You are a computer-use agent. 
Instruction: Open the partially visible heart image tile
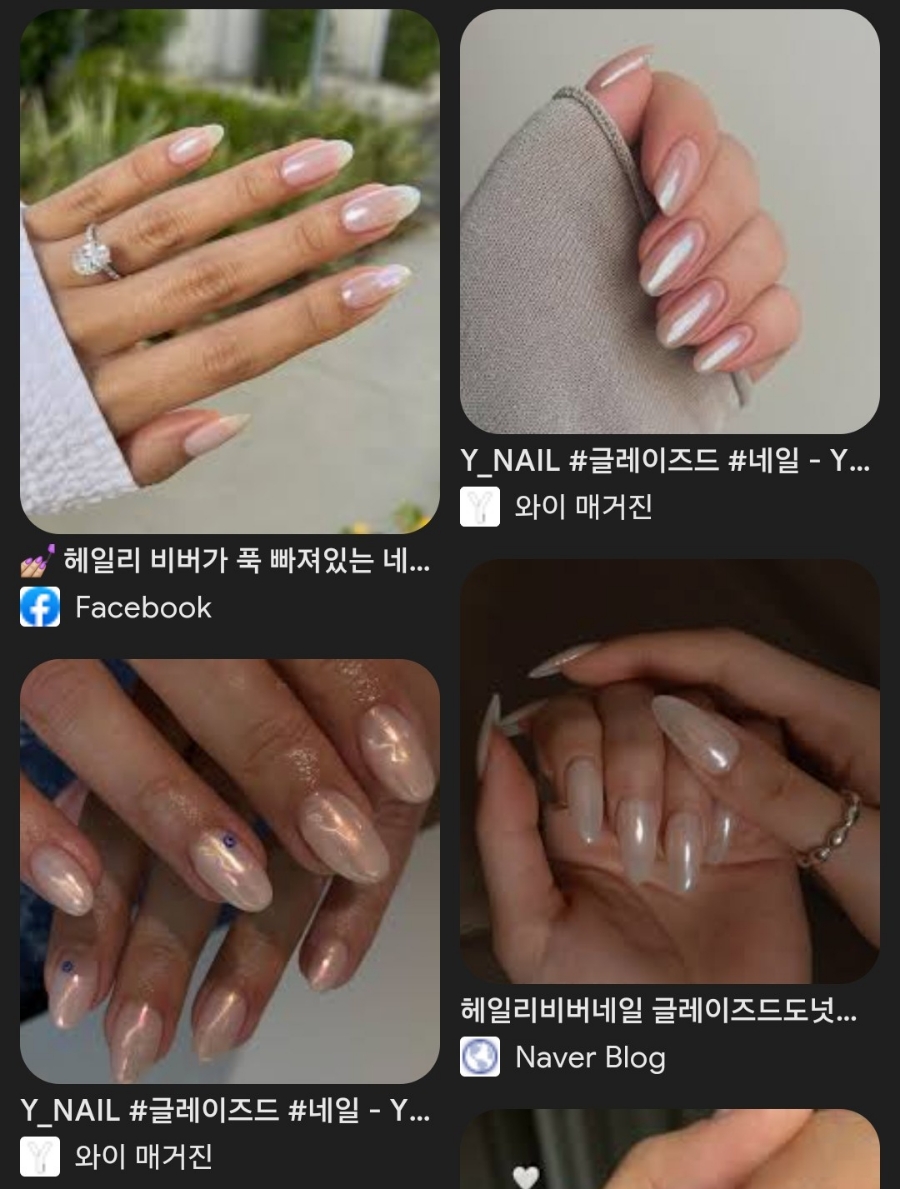pos(670,1150)
